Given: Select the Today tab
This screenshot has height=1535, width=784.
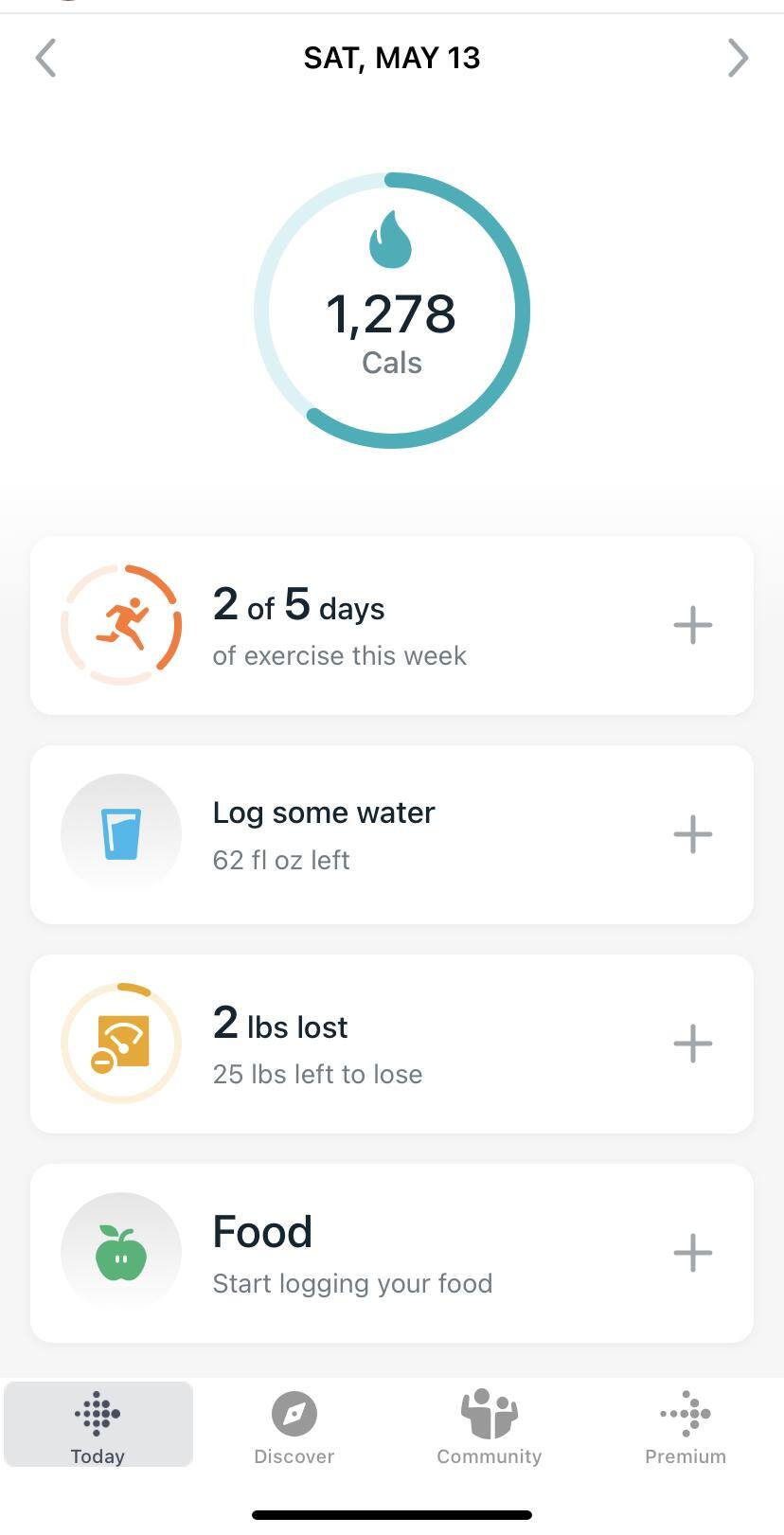Looking at the screenshot, I should pos(98,1425).
